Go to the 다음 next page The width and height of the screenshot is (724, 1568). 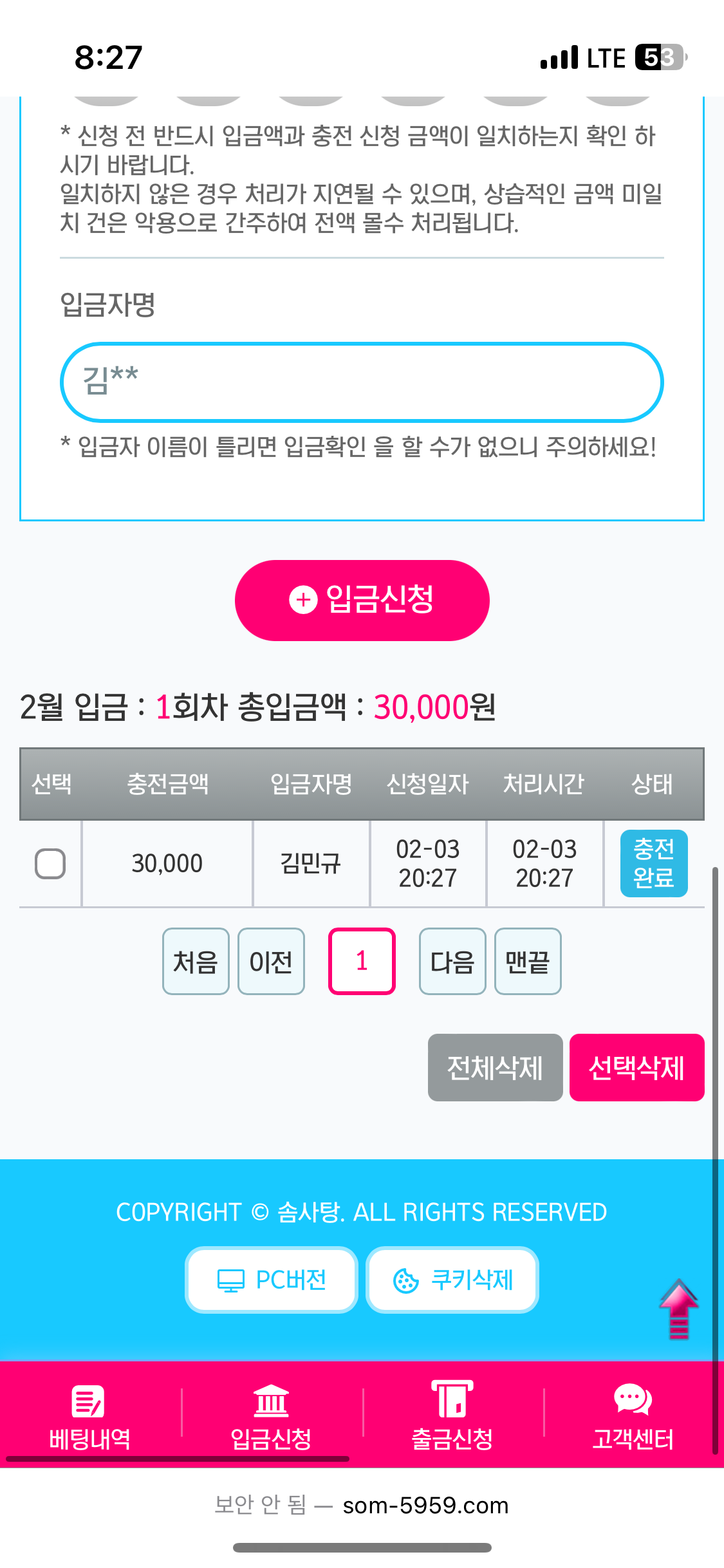452,962
